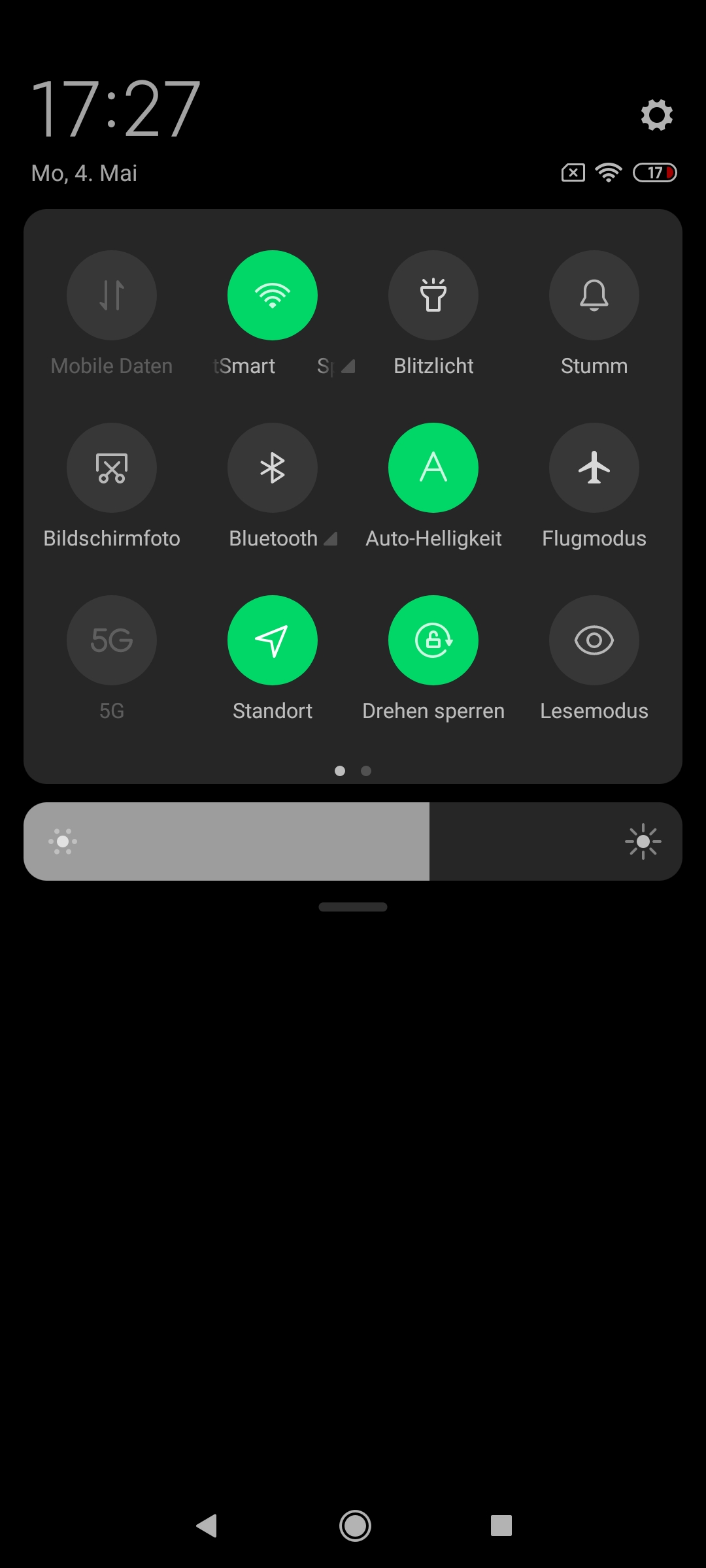The image size is (706, 1568).
Task: Toggle Mobile Daten on
Action: click(112, 295)
